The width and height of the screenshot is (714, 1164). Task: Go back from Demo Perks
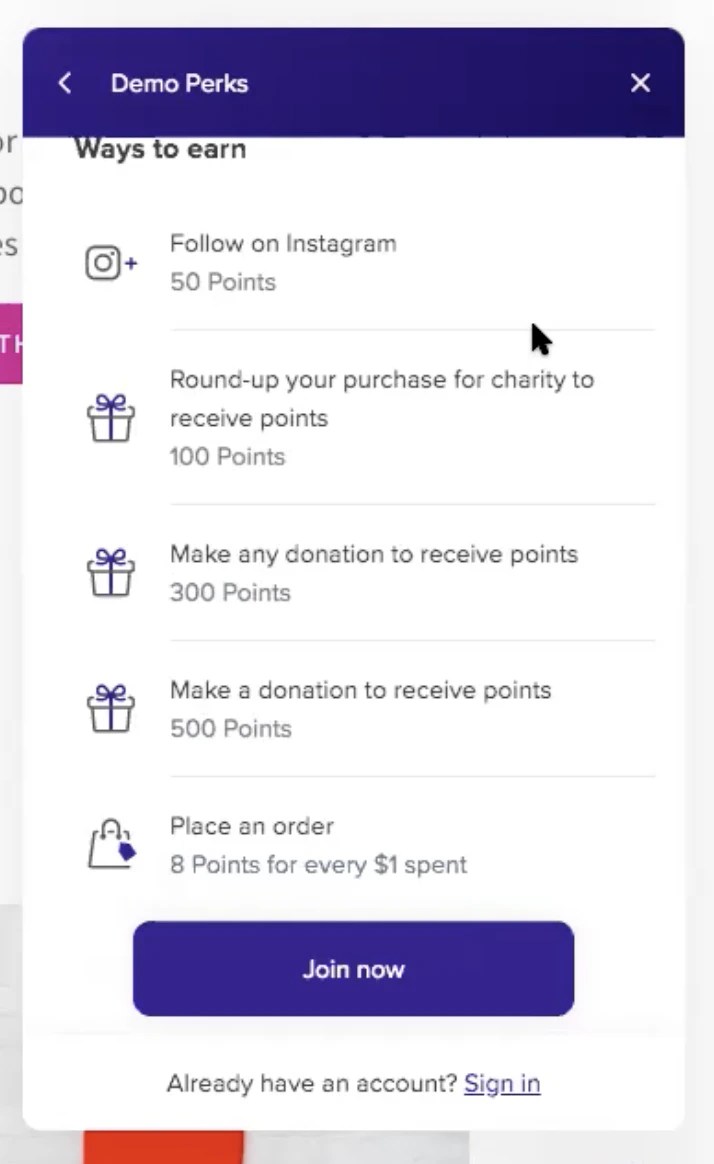tap(65, 83)
